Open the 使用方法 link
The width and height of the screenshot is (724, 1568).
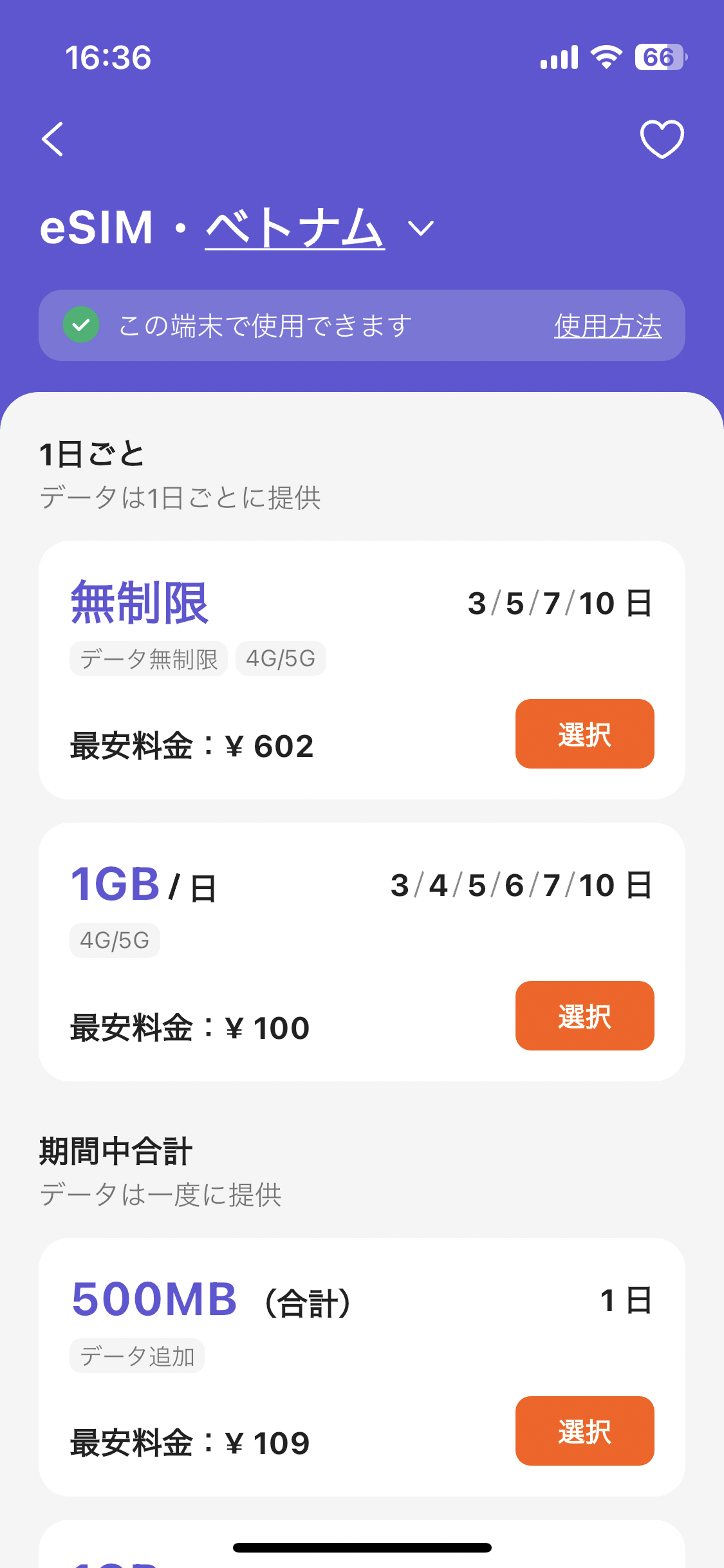pos(608,326)
